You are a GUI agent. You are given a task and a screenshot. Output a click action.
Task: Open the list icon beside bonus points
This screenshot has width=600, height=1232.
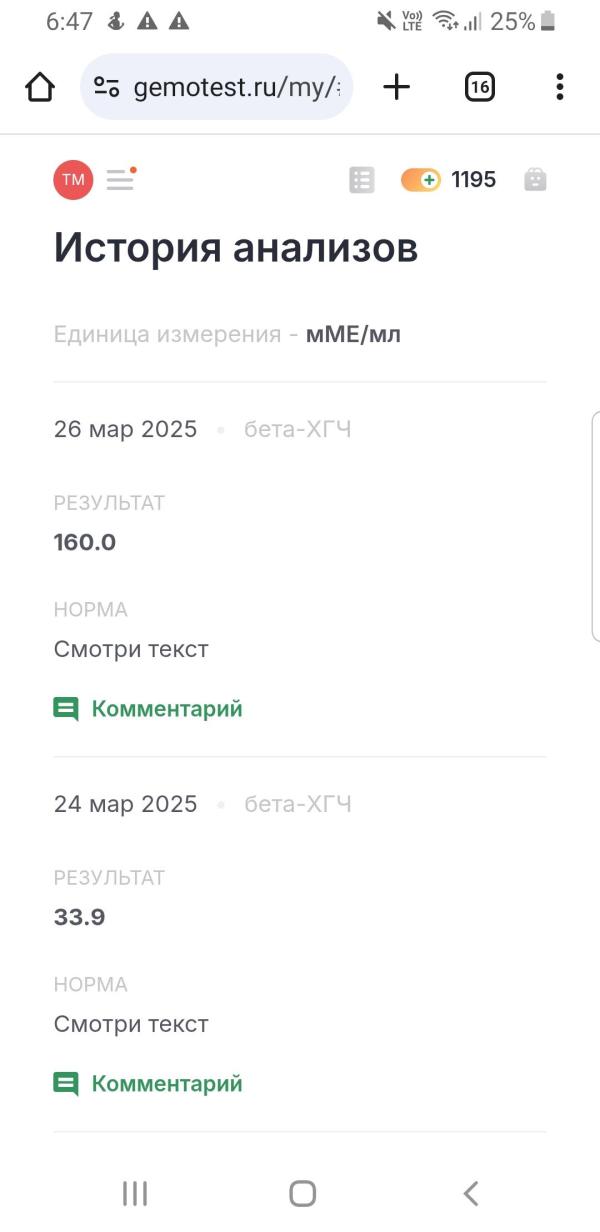click(x=361, y=180)
